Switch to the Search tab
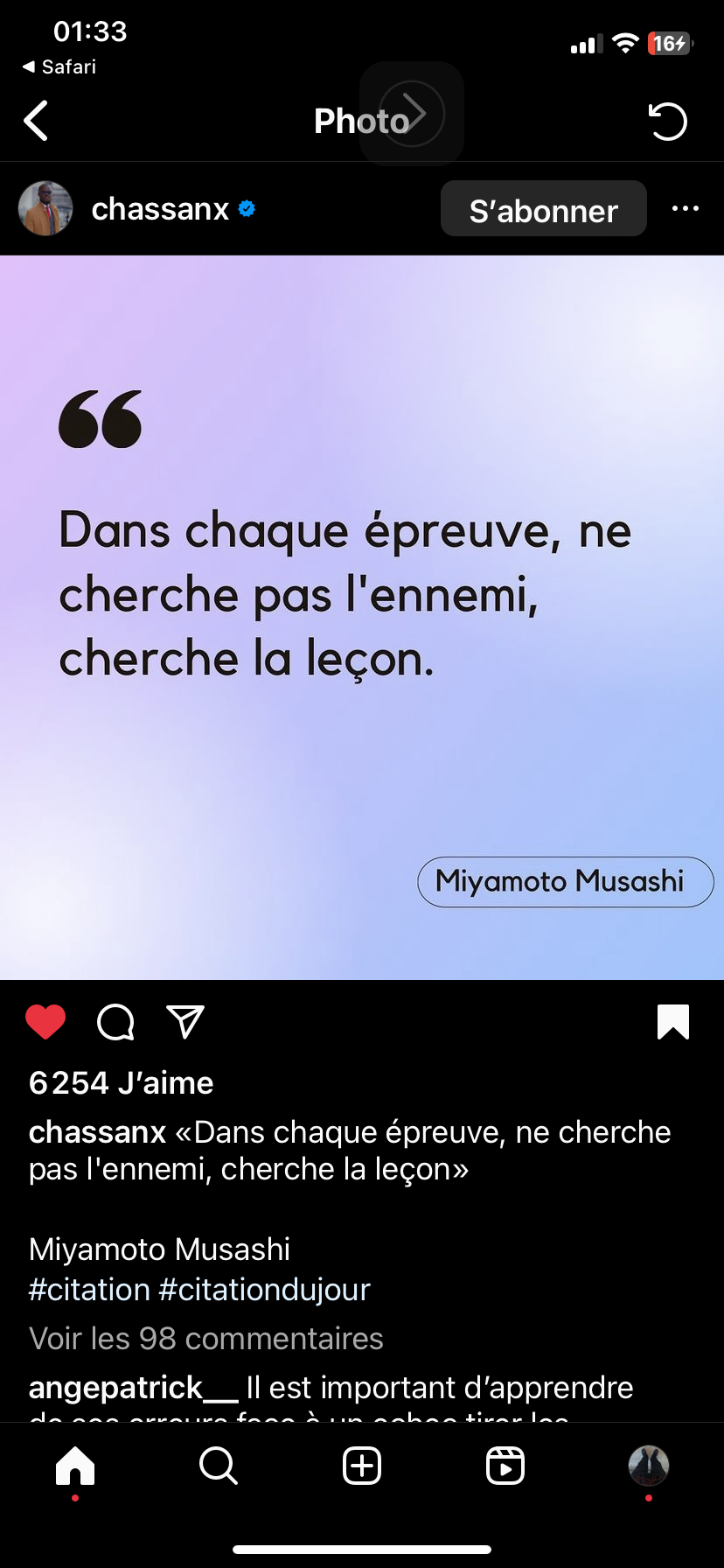 (219, 1466)
